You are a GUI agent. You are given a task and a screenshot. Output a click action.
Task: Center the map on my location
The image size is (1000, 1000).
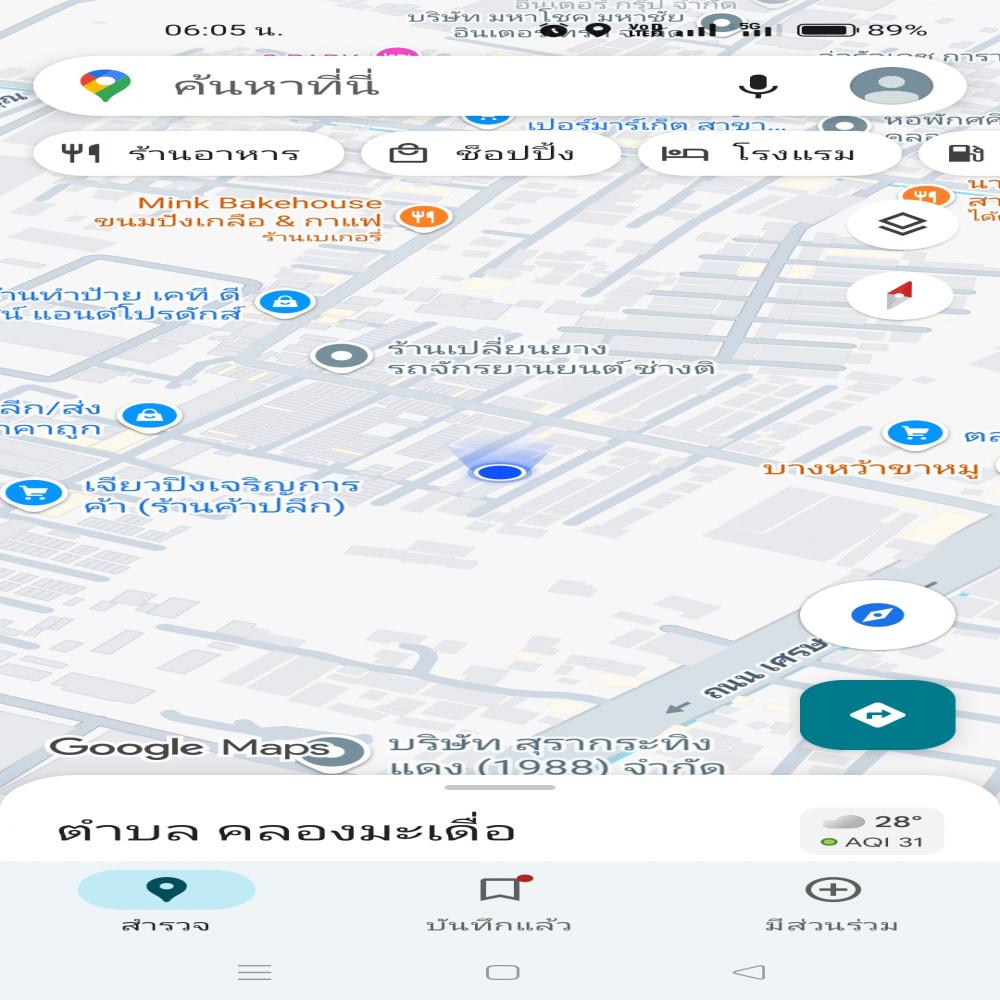coord(877,614)
